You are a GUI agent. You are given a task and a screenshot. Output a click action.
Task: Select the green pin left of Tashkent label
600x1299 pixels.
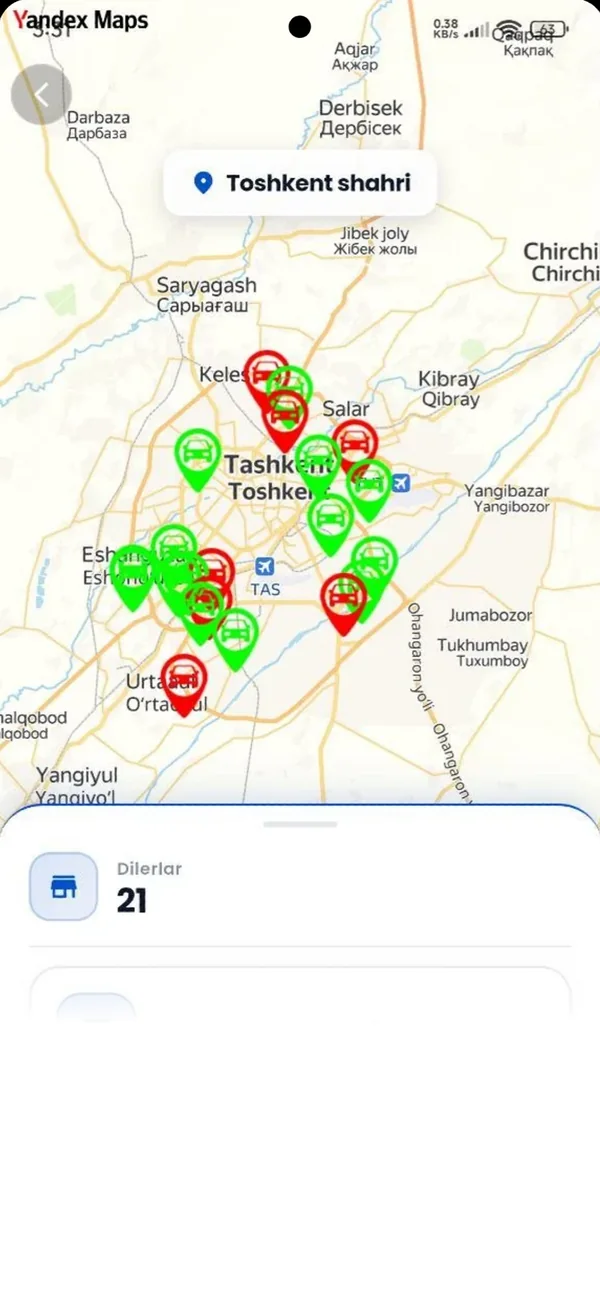point(198,458)
